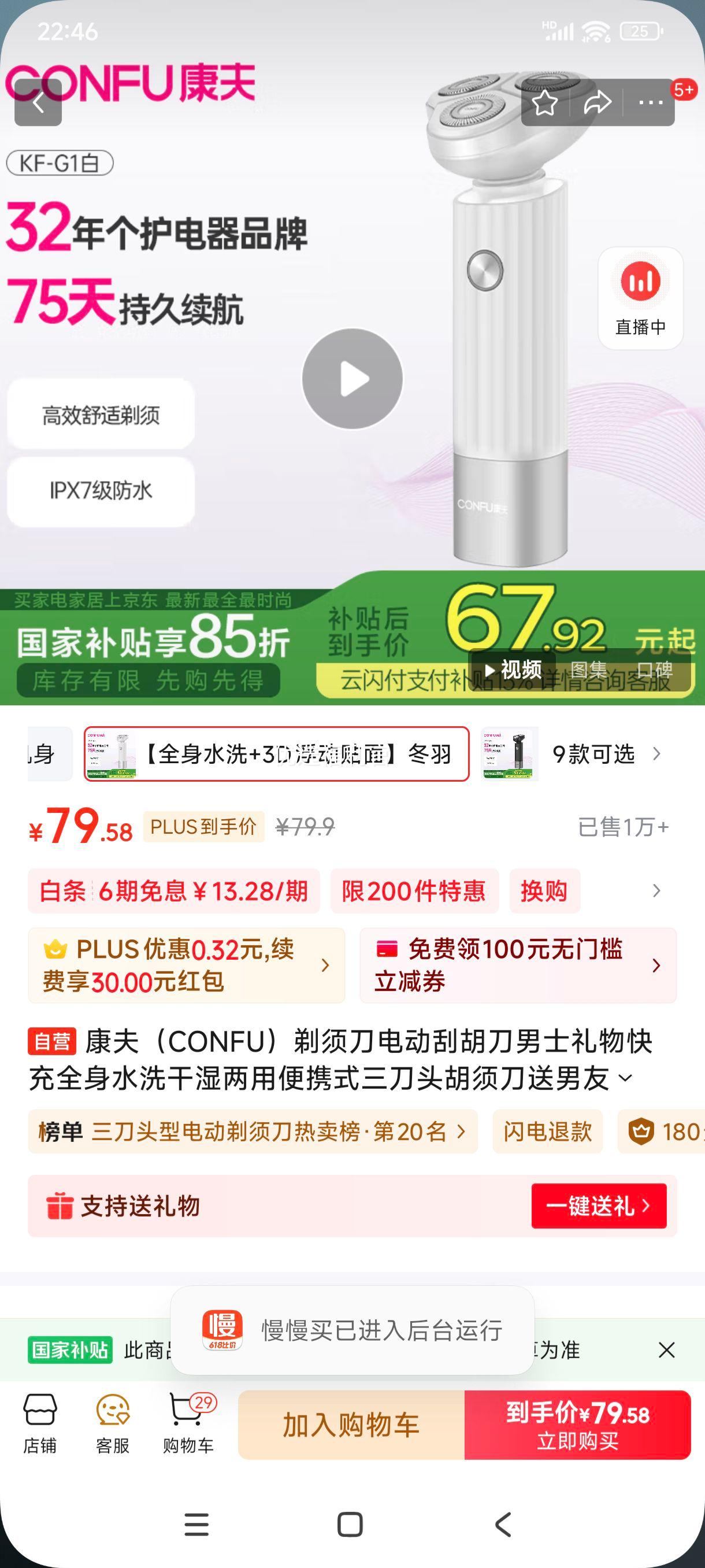This screenshot has width=705, height=1568.
Task: Open the 直播中 live stream badge
Action: pos(640,298)
